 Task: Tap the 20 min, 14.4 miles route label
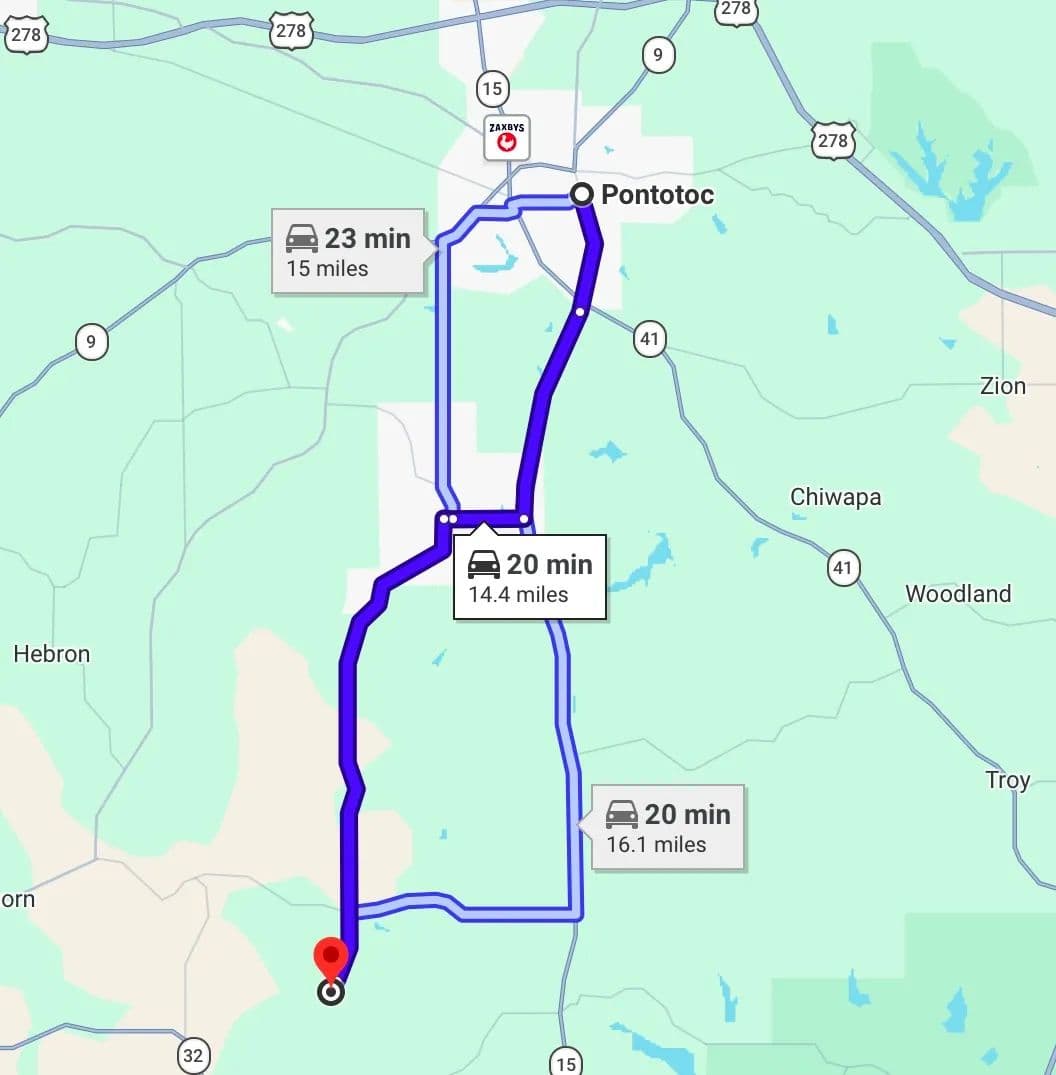pos(530,577)
